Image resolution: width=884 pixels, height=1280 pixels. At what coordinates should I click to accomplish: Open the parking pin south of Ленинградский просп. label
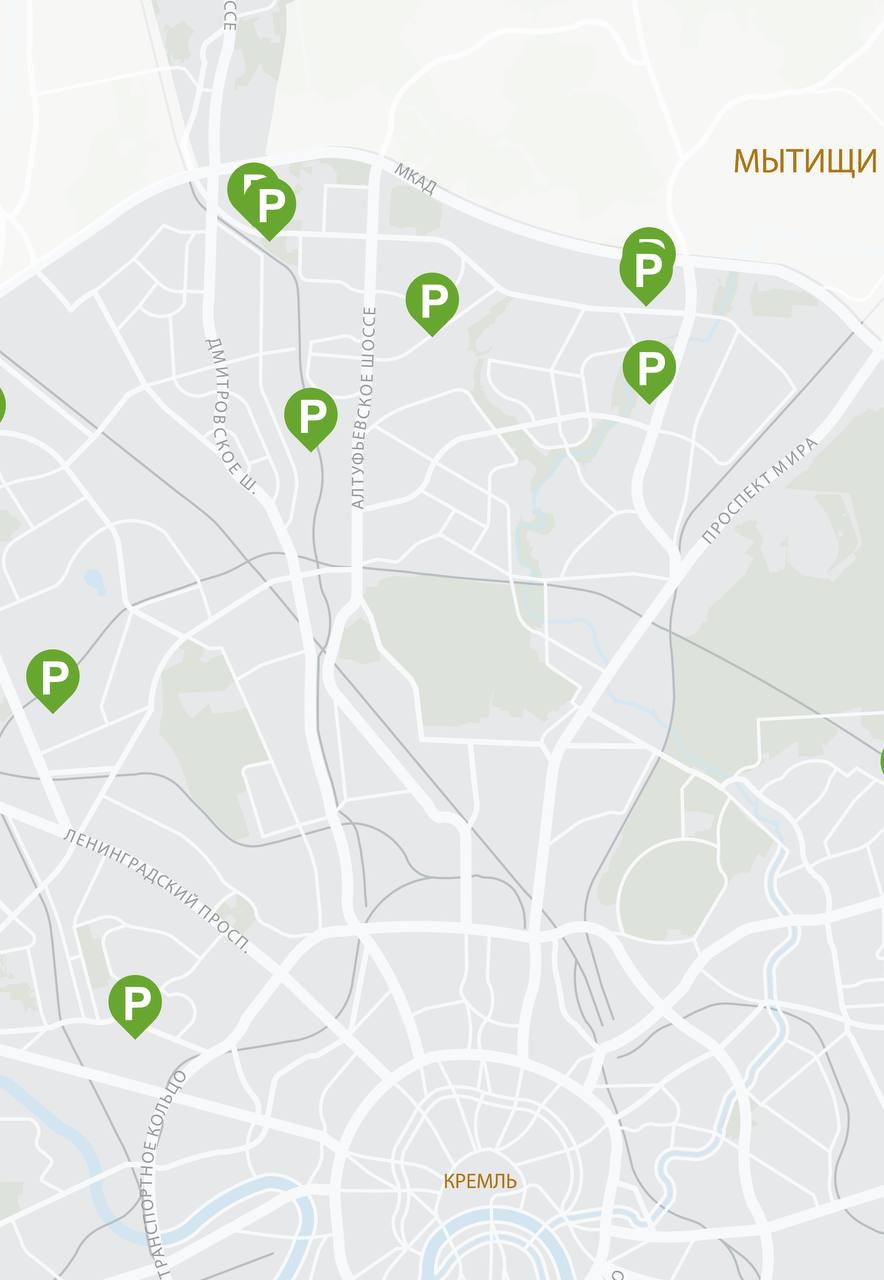pos(135,1002)
